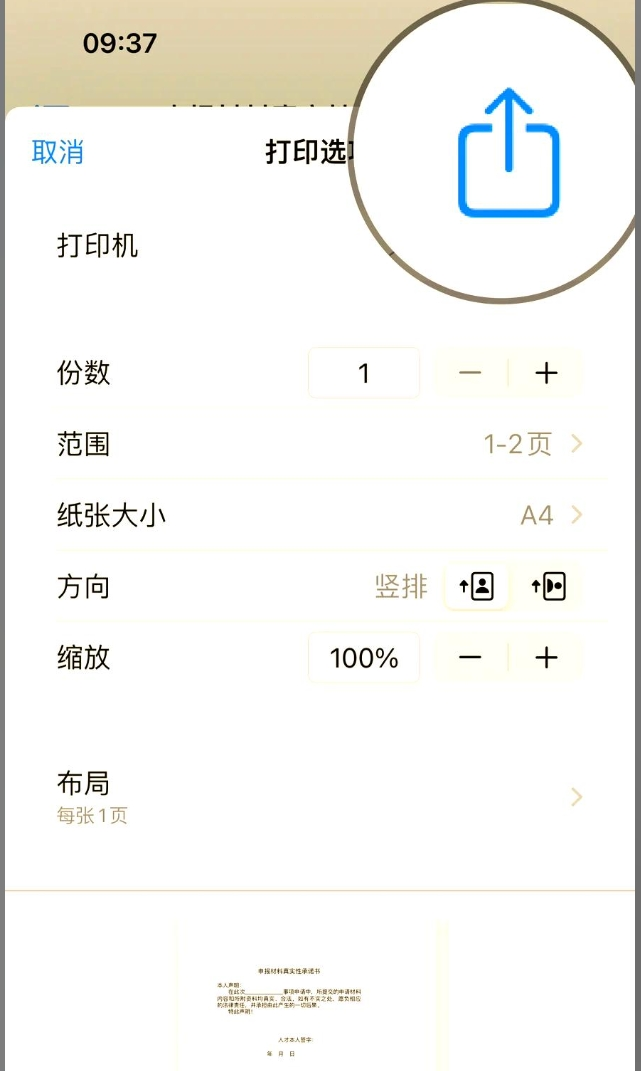Open the 范围 page range row

(x=320, y=444)
